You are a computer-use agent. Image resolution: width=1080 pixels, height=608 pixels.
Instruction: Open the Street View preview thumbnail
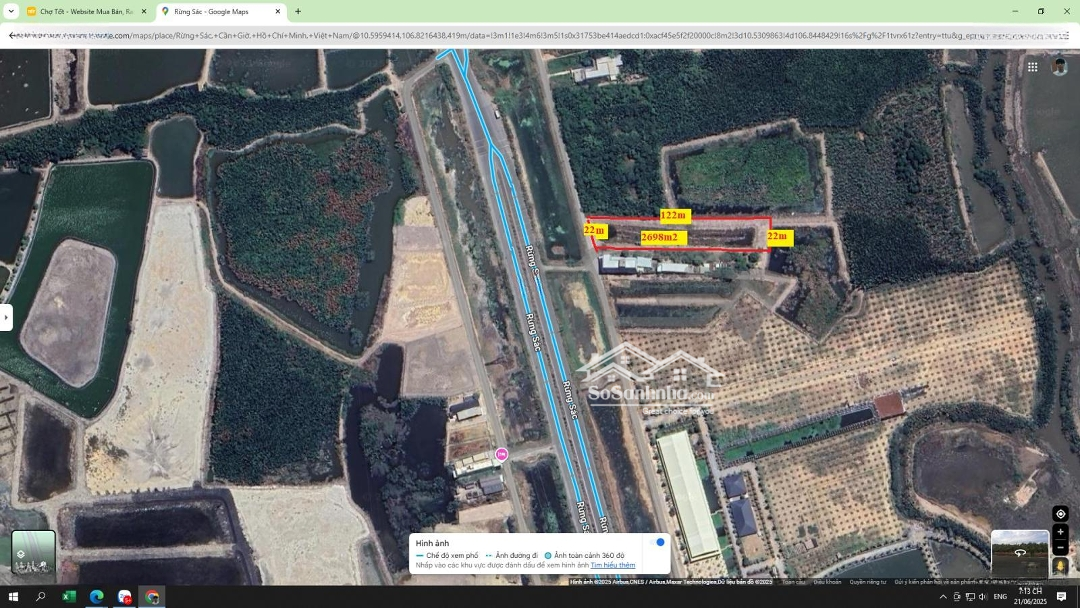tap(1019, 552)
